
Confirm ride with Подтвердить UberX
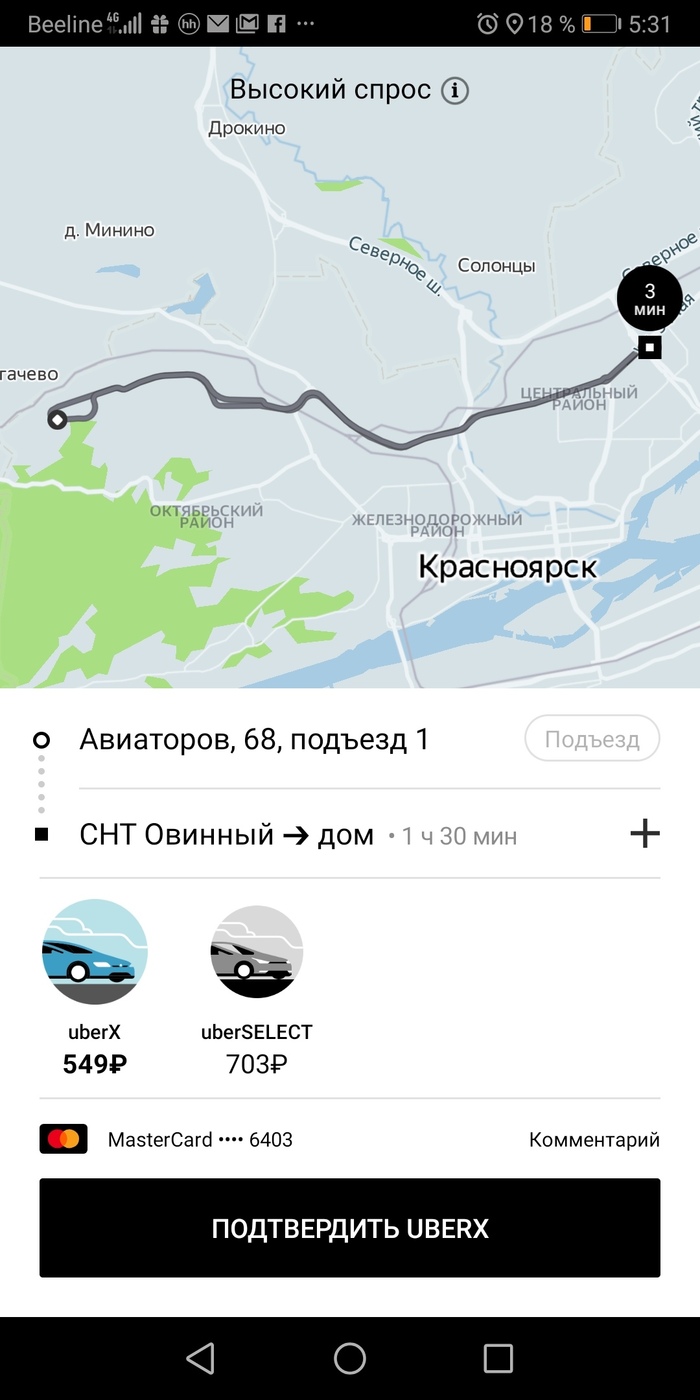click(350, 1228)
